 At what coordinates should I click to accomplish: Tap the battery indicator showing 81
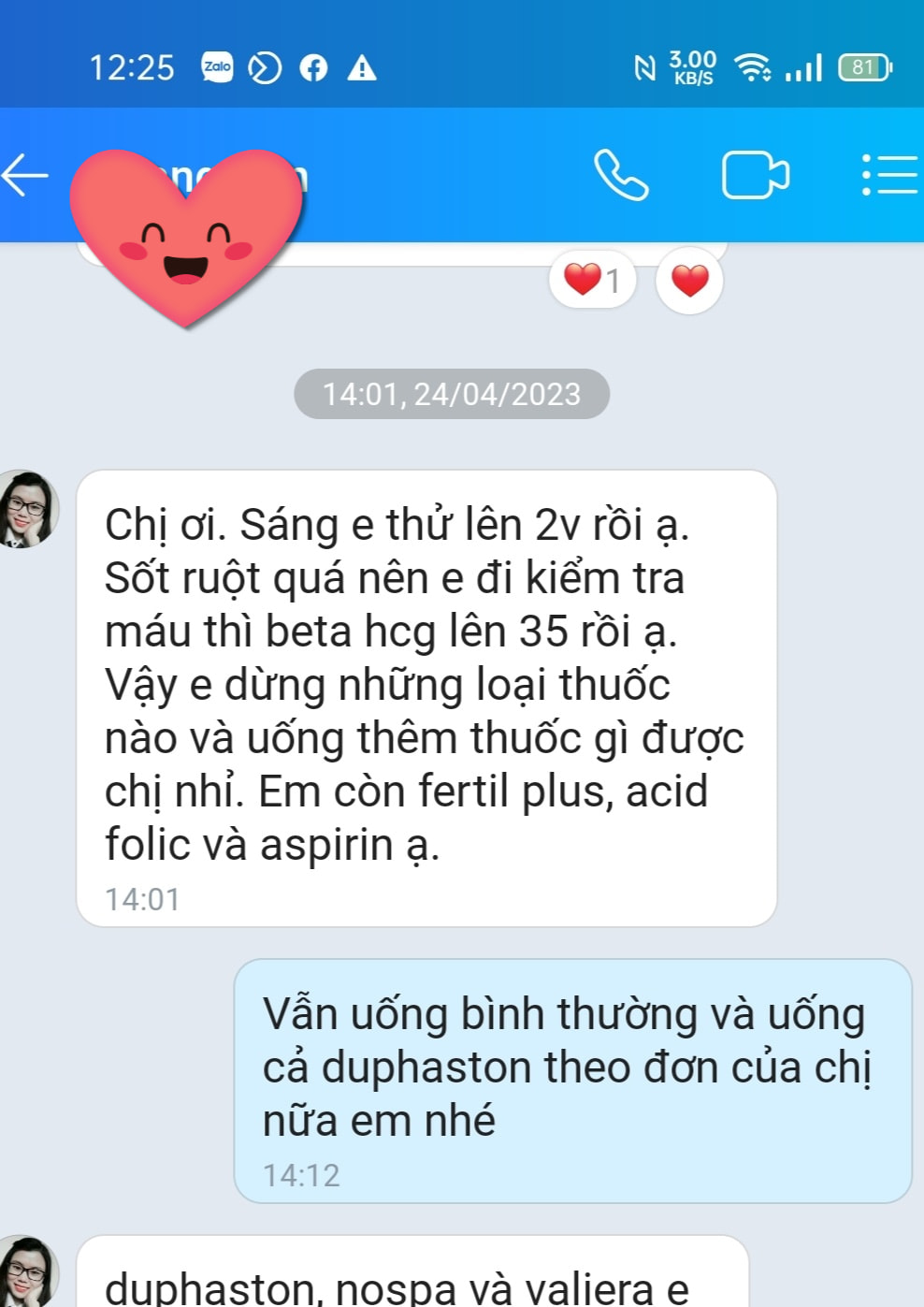(863, 67)
